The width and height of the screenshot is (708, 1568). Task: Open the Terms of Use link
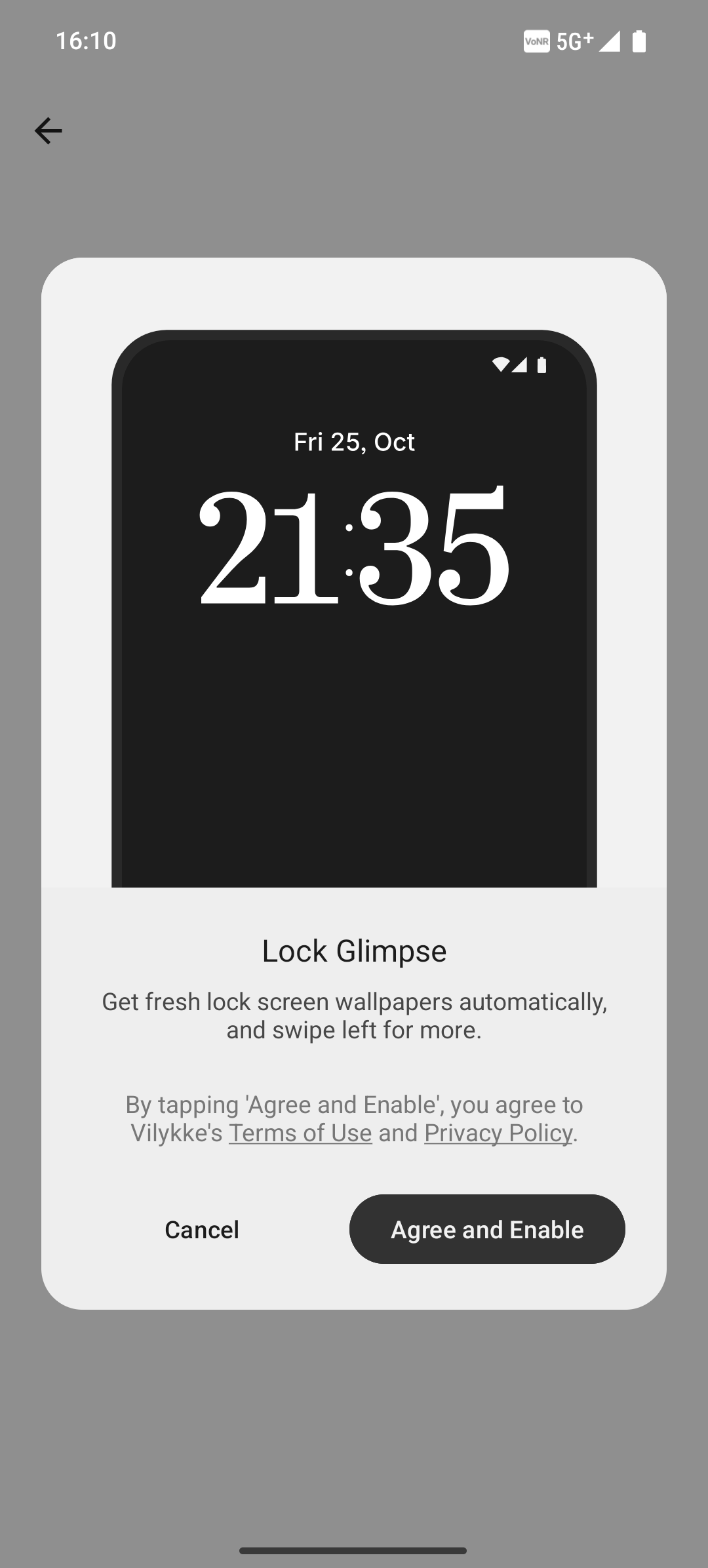pos(300,1133)
